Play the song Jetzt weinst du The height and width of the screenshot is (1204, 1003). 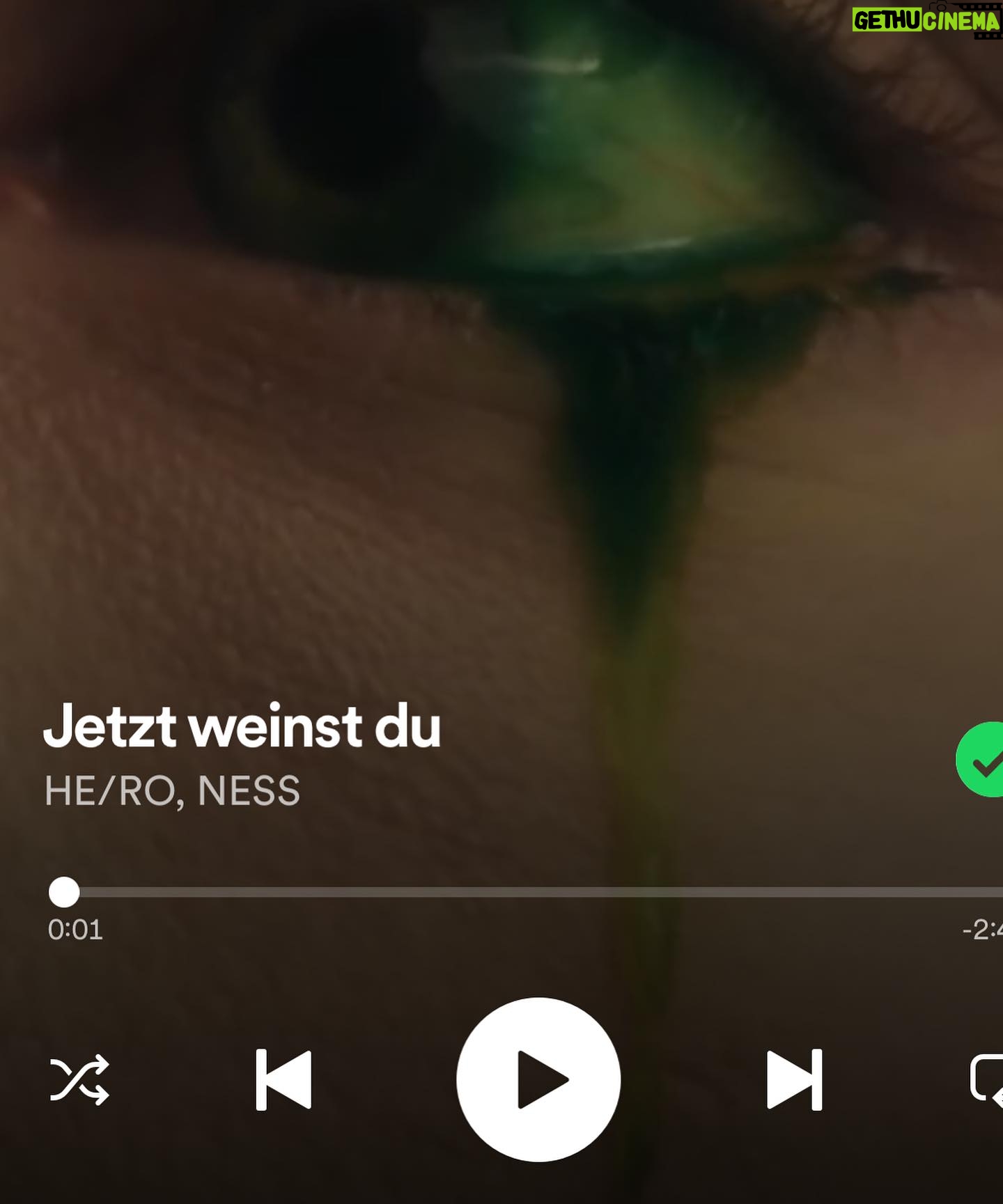tap(538, 1079)
